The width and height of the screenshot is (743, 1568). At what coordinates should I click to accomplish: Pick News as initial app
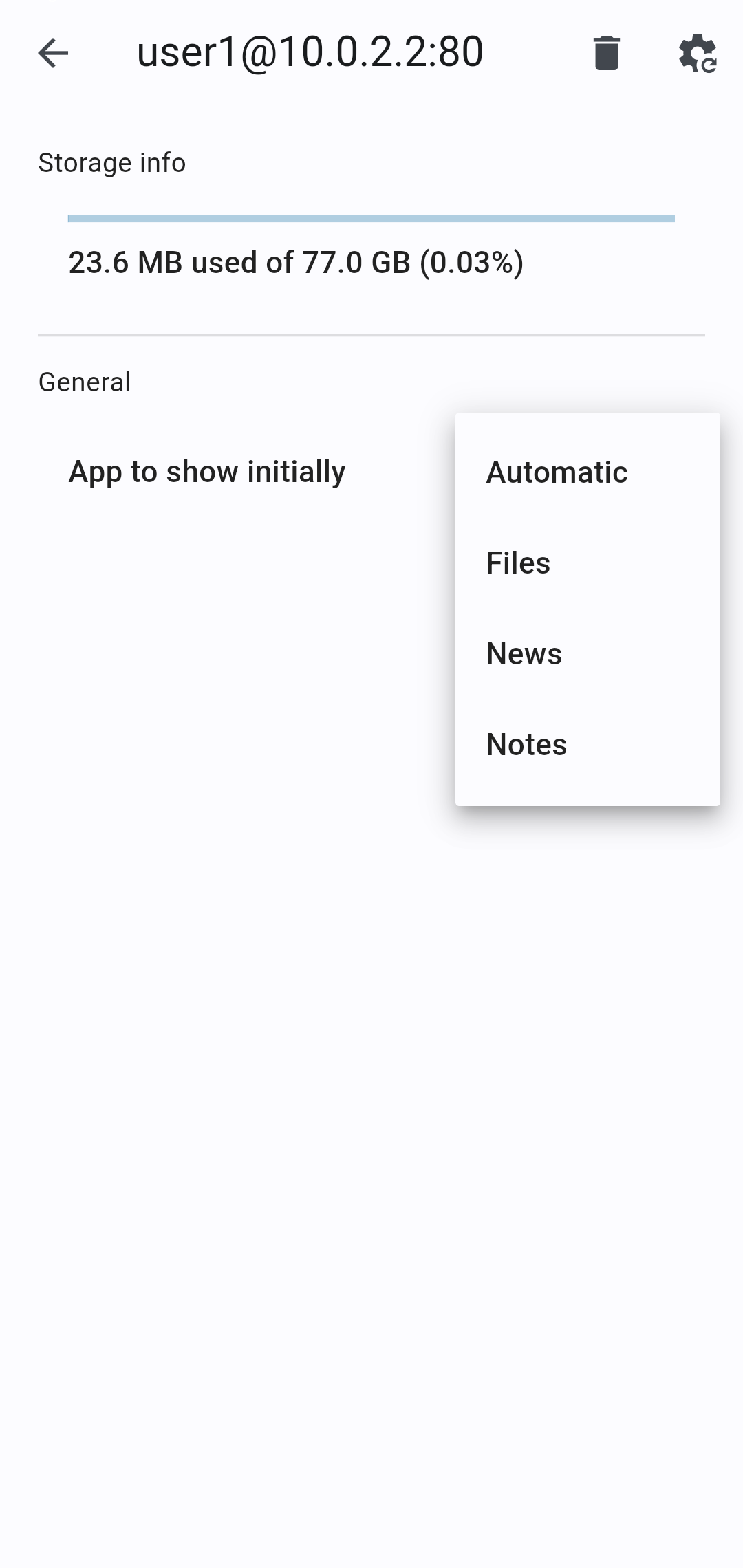(x=588, y=654)
